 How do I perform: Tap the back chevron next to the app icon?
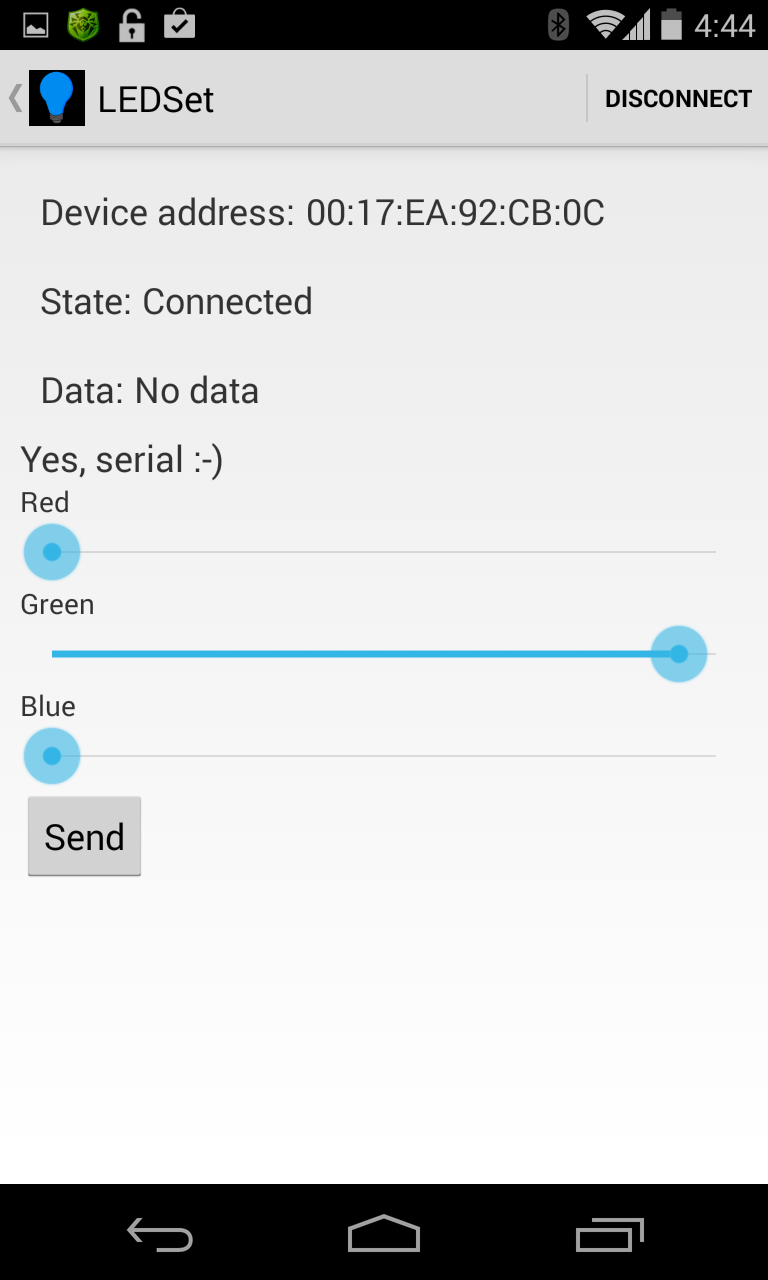[x=13, y=97]
